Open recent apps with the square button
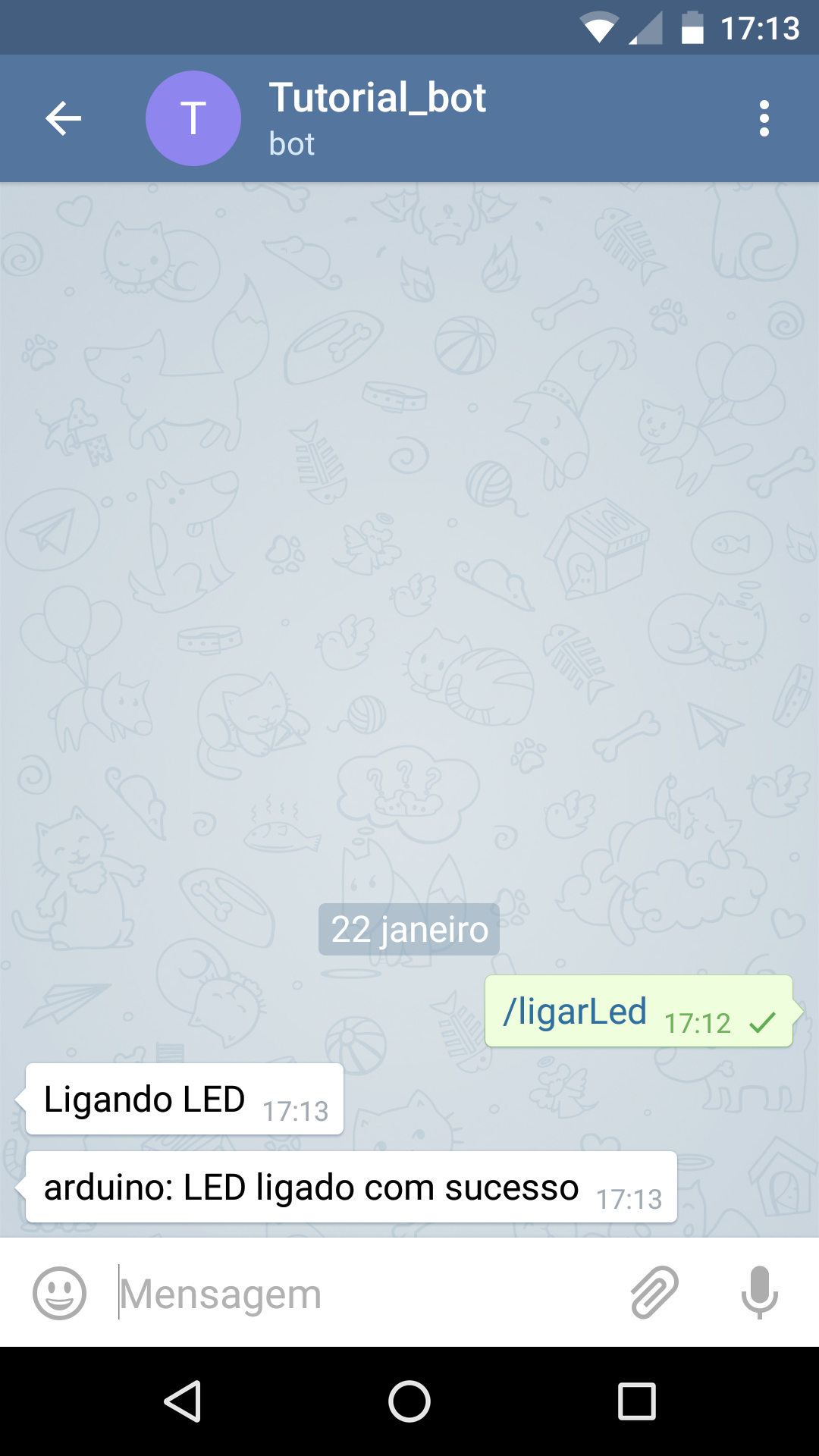819x1456 pixels. 637,1401
